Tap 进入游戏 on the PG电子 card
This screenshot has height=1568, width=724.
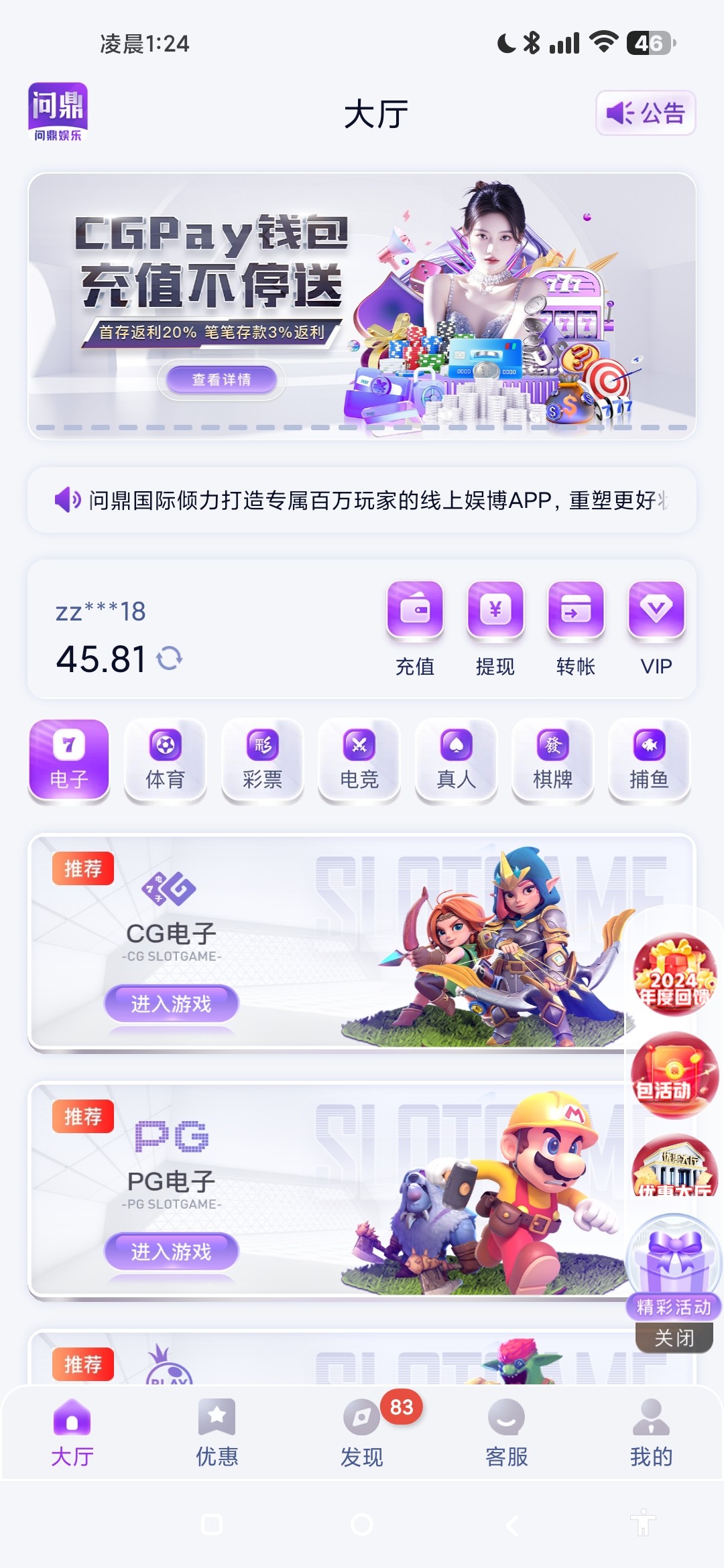click(x=172, y=1251)
